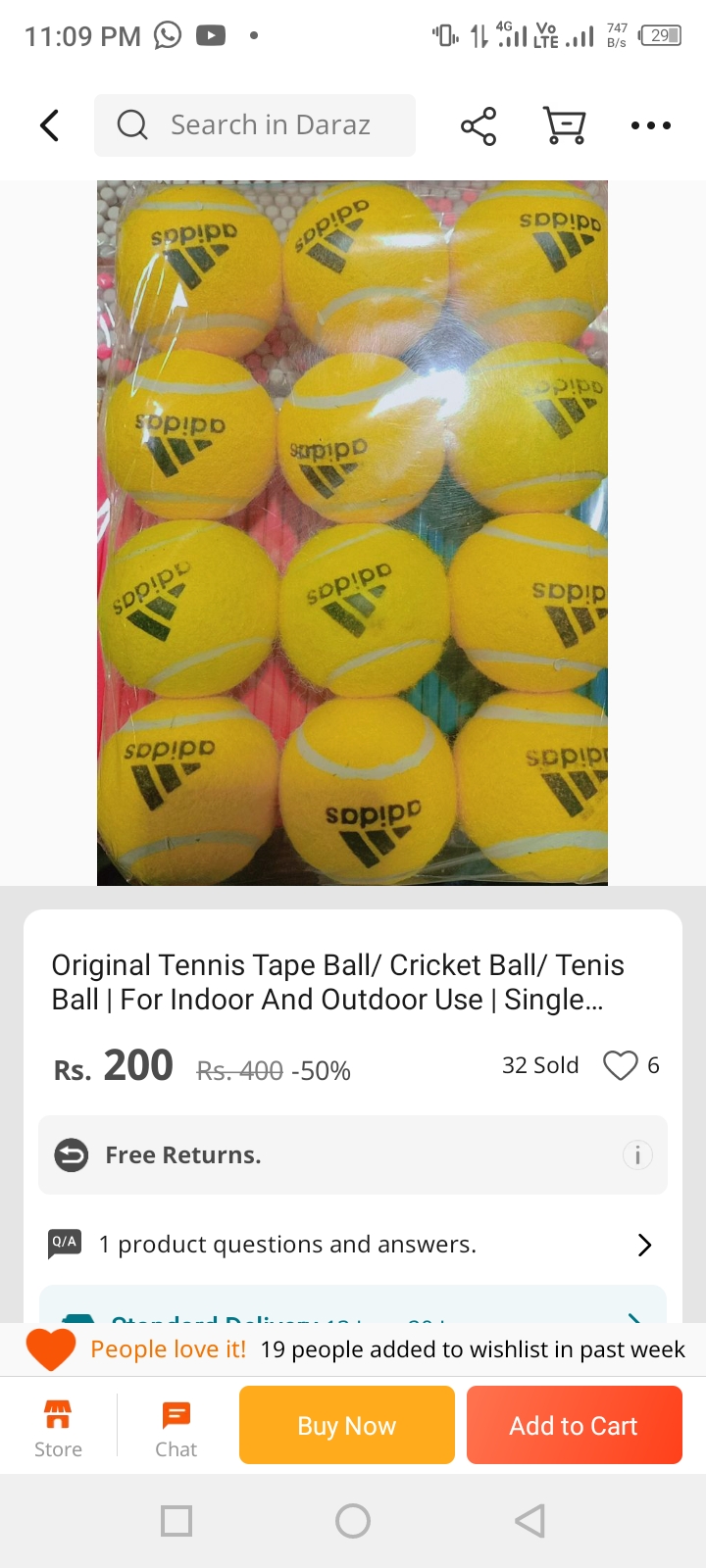Image resolution: width=706 pixels, height=1568 pixels.
Task: Visit the seller's Store
Action: (59, 1427)
